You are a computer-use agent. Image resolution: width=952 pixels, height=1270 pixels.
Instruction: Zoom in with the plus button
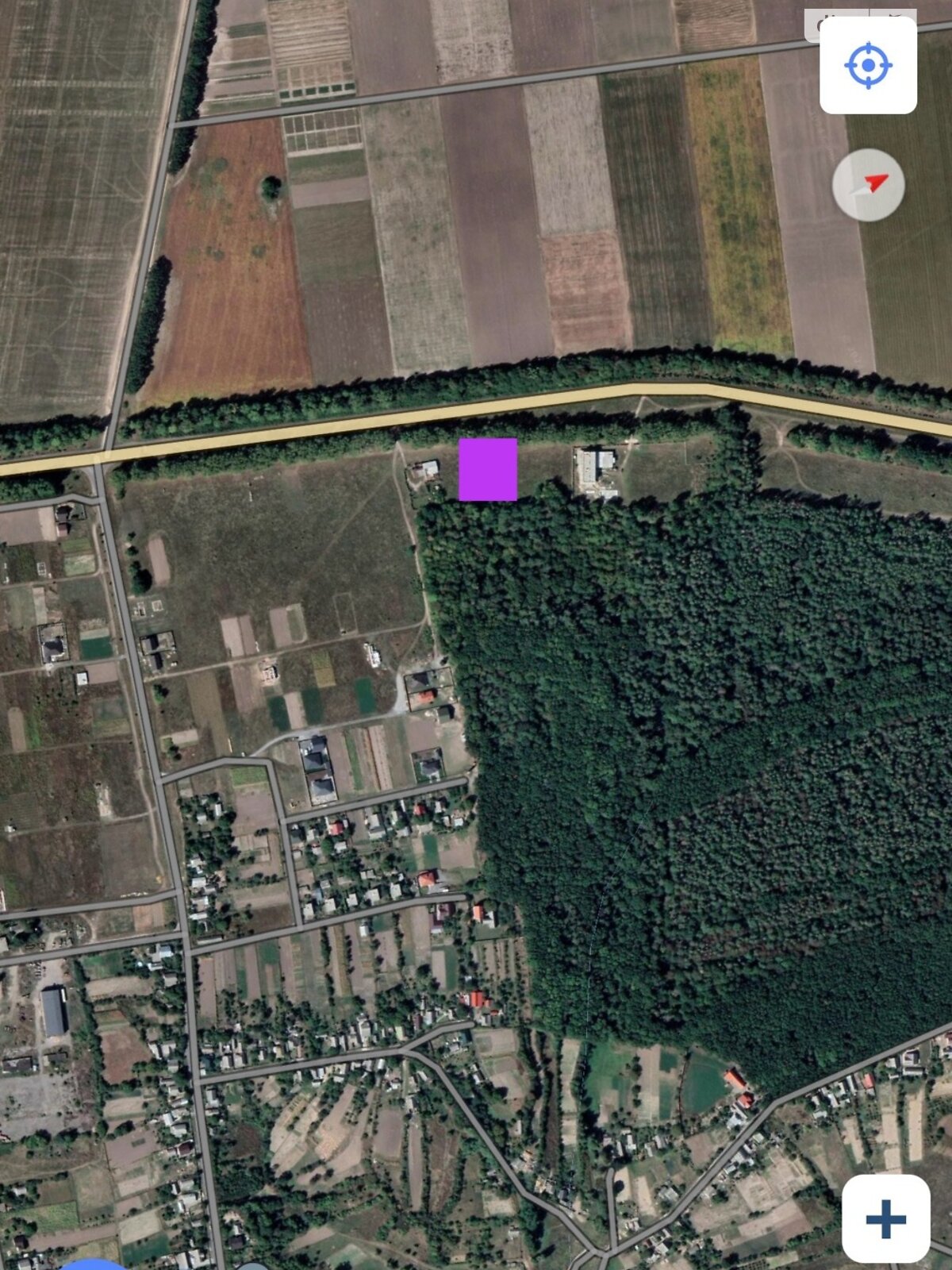pyautogui.click(x=885, y=1218)
